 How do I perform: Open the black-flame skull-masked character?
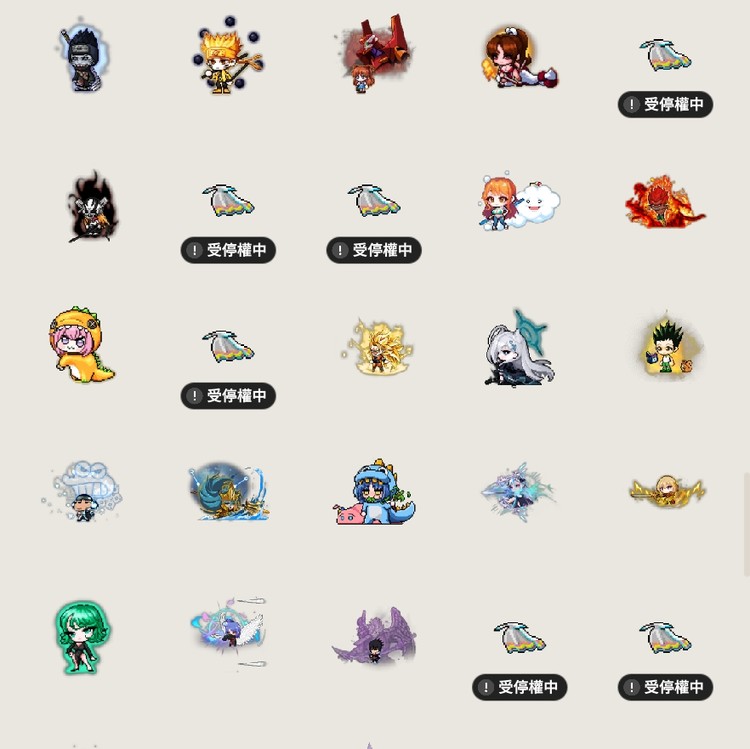pos(92,206)
